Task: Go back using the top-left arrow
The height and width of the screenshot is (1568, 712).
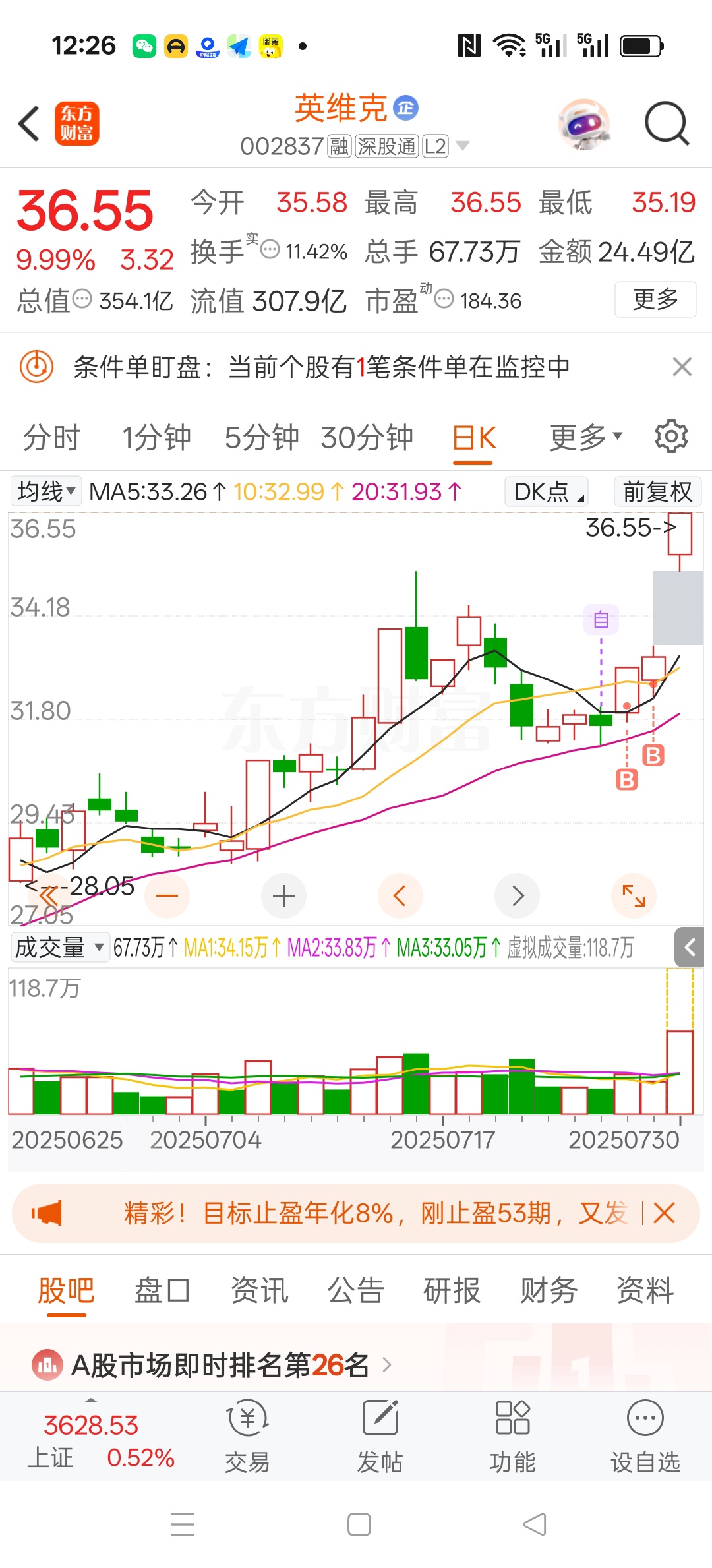Action: (29, 123)
